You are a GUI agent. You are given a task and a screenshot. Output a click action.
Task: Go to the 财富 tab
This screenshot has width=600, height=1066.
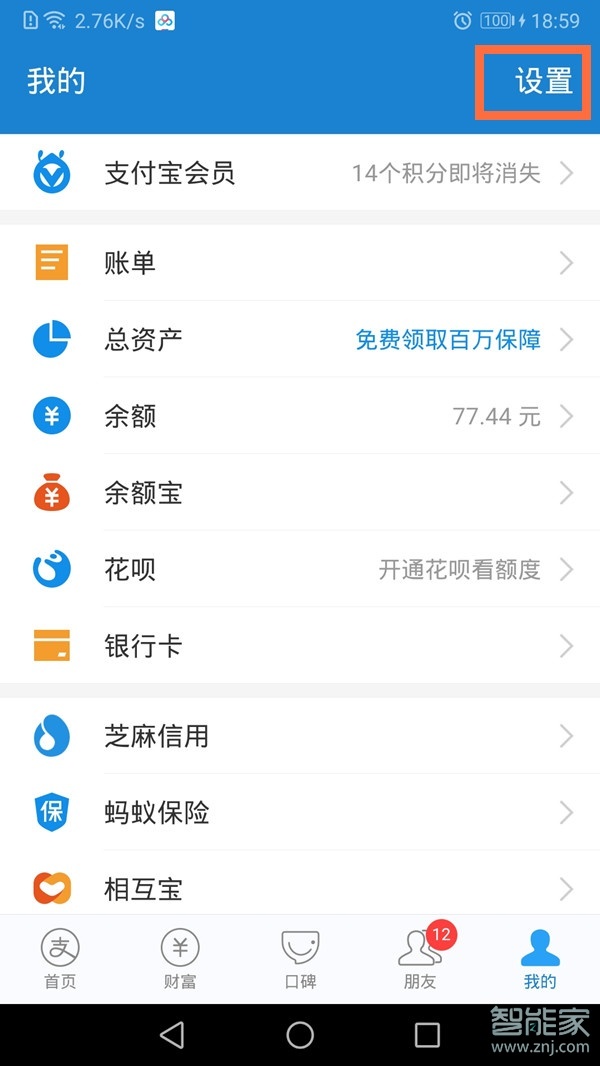click(180, 959)
